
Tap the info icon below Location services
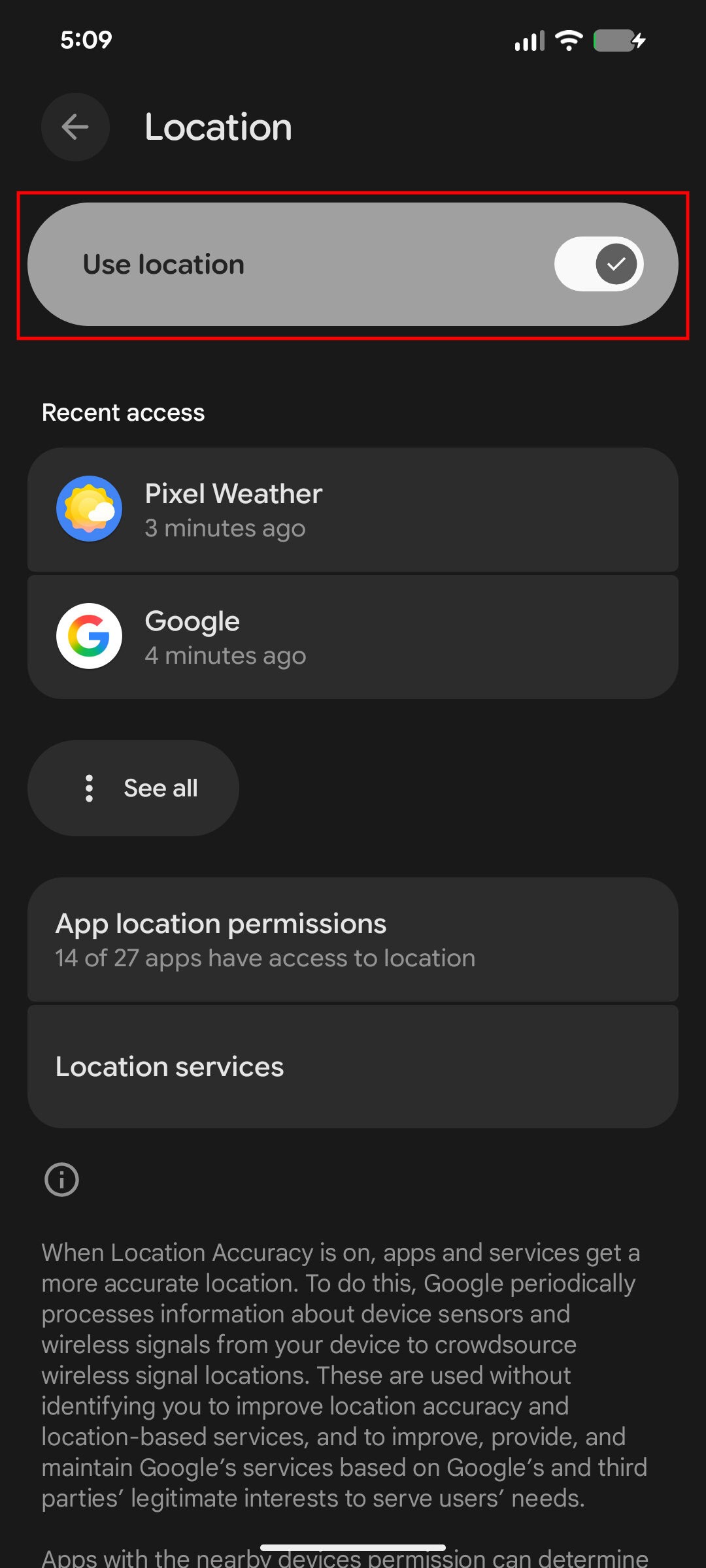click(61, 1180)
